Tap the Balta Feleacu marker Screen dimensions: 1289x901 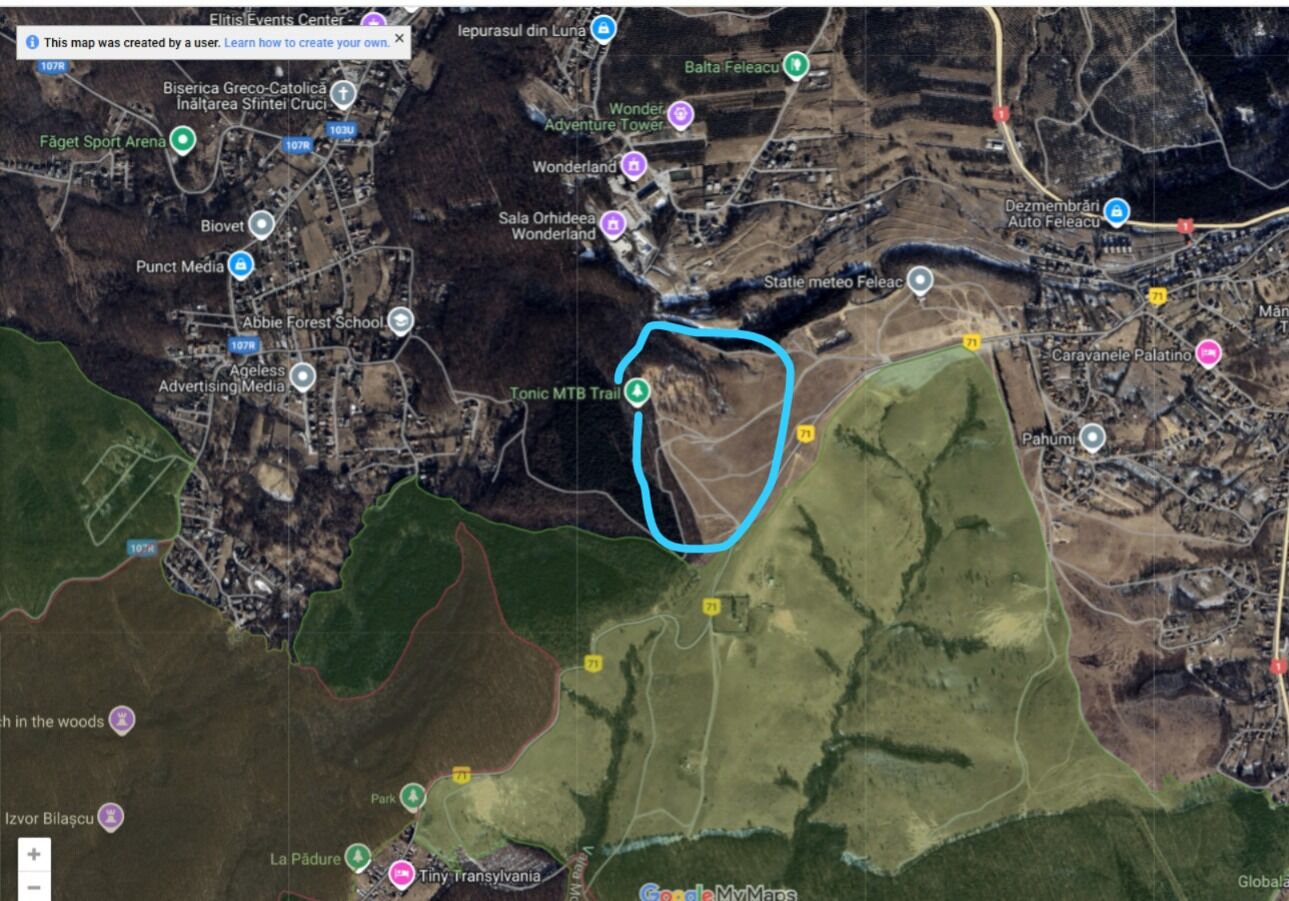coord(795,65)
